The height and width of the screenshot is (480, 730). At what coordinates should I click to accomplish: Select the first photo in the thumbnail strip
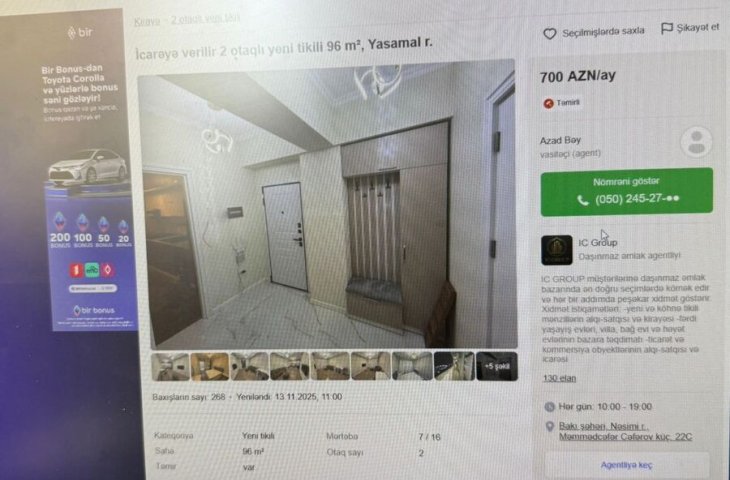pyautogui.click(x=170, y=367)
